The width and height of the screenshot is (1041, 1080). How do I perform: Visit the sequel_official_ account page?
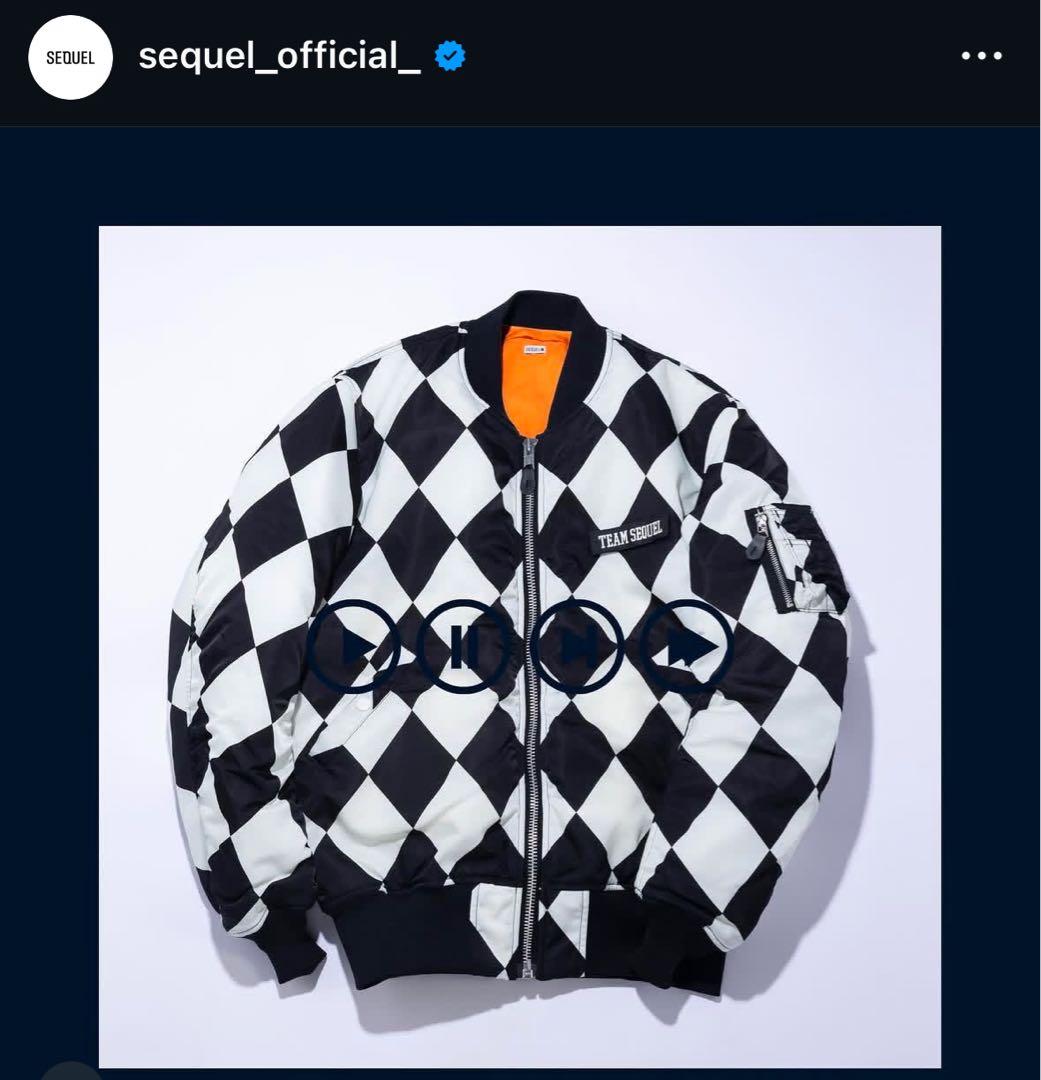[279, 57]
